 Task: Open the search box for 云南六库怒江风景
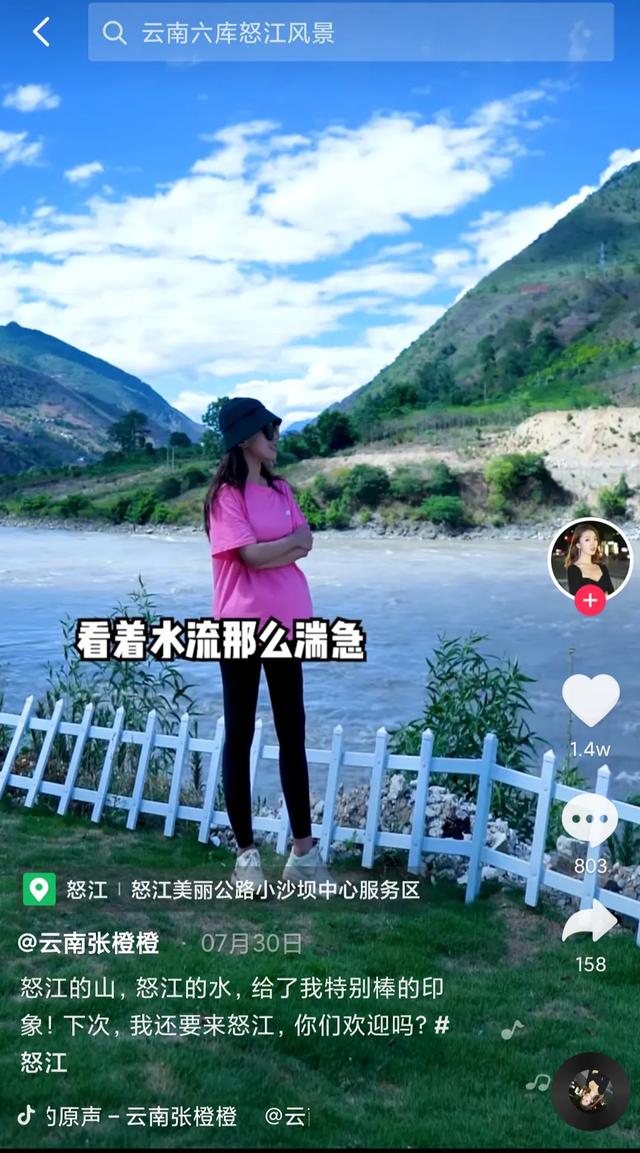tap(350, 32)
